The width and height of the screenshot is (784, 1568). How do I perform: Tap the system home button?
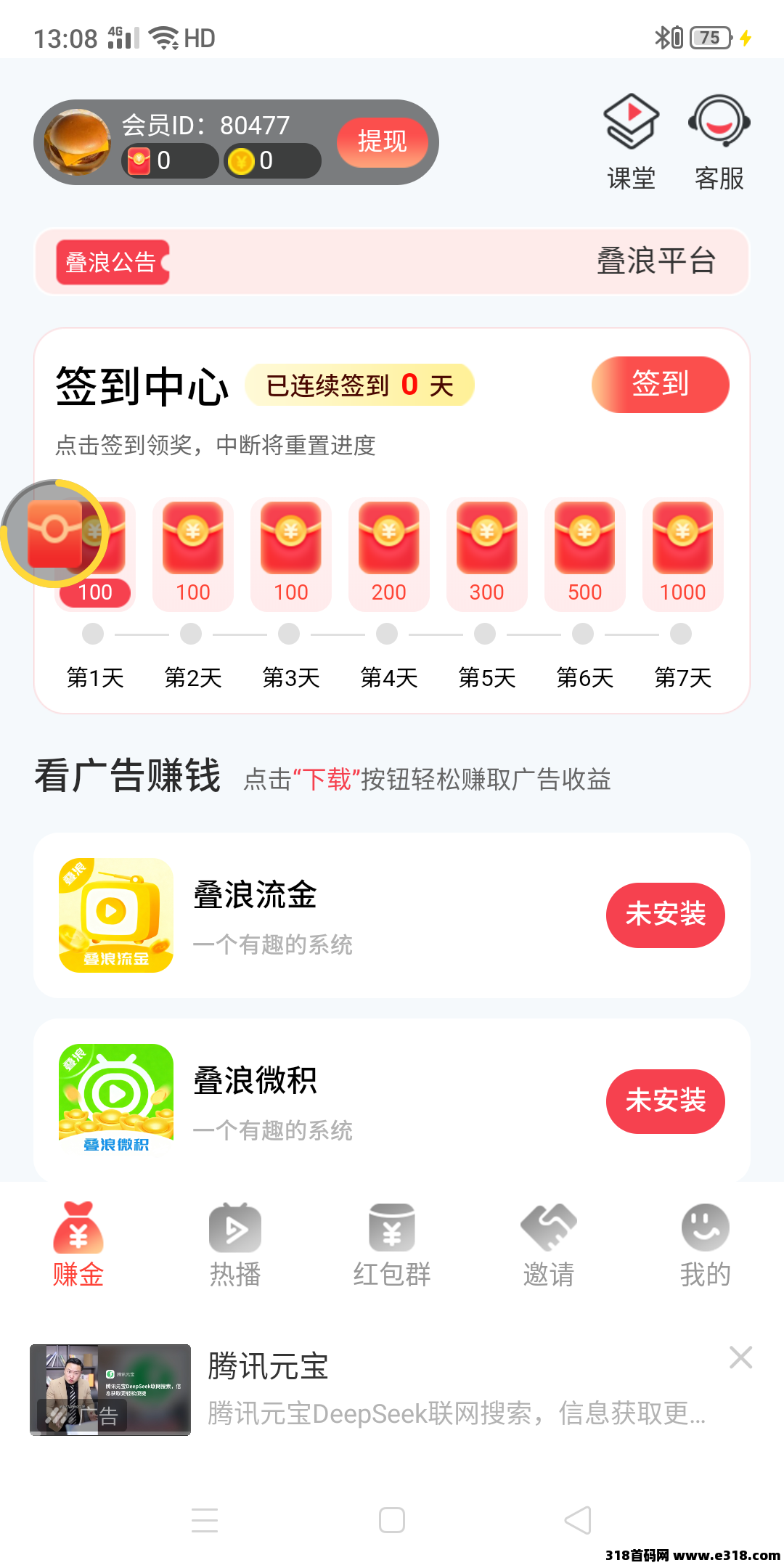(392, 1520)
